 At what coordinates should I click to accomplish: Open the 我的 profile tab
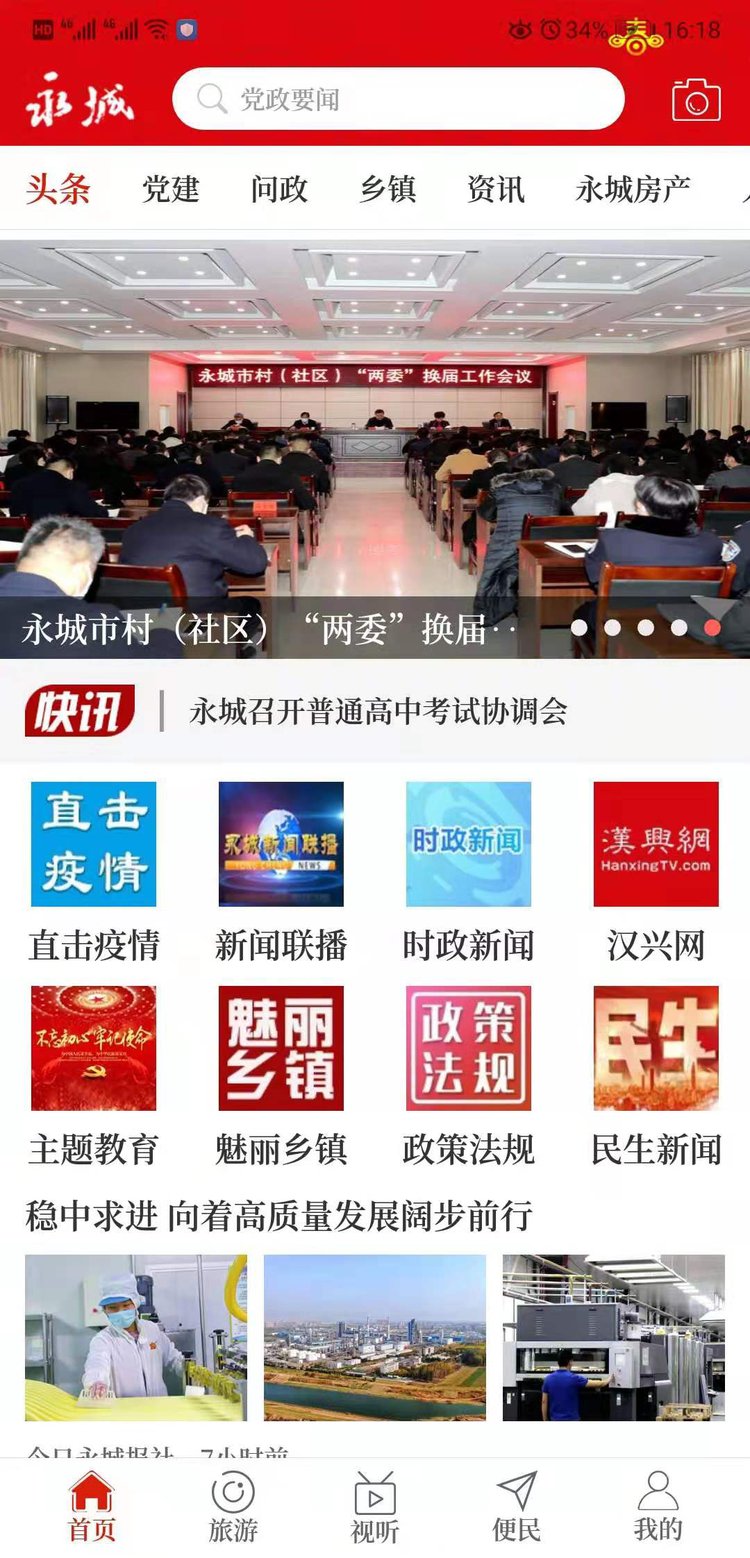[x=658, y=1507]
